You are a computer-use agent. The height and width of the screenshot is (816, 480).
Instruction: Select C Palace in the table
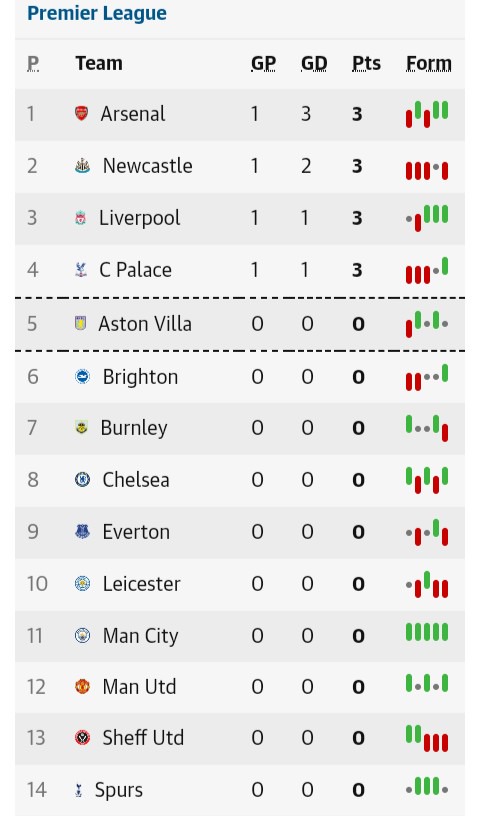pyautogui.click(x=135, y=270)
